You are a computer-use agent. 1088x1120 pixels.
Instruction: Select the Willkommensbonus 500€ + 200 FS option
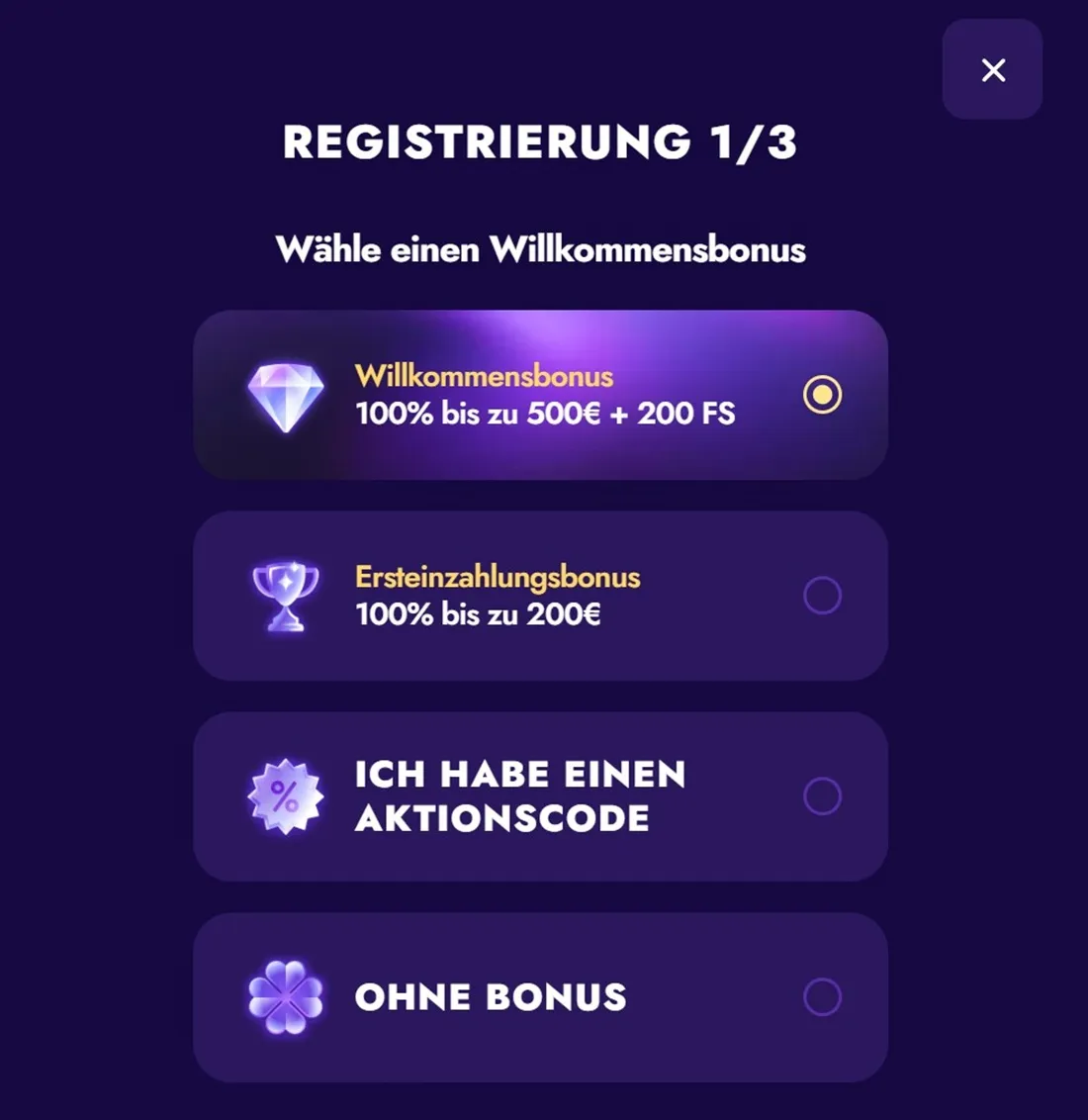pyautogui.click(x=822, y=395)
